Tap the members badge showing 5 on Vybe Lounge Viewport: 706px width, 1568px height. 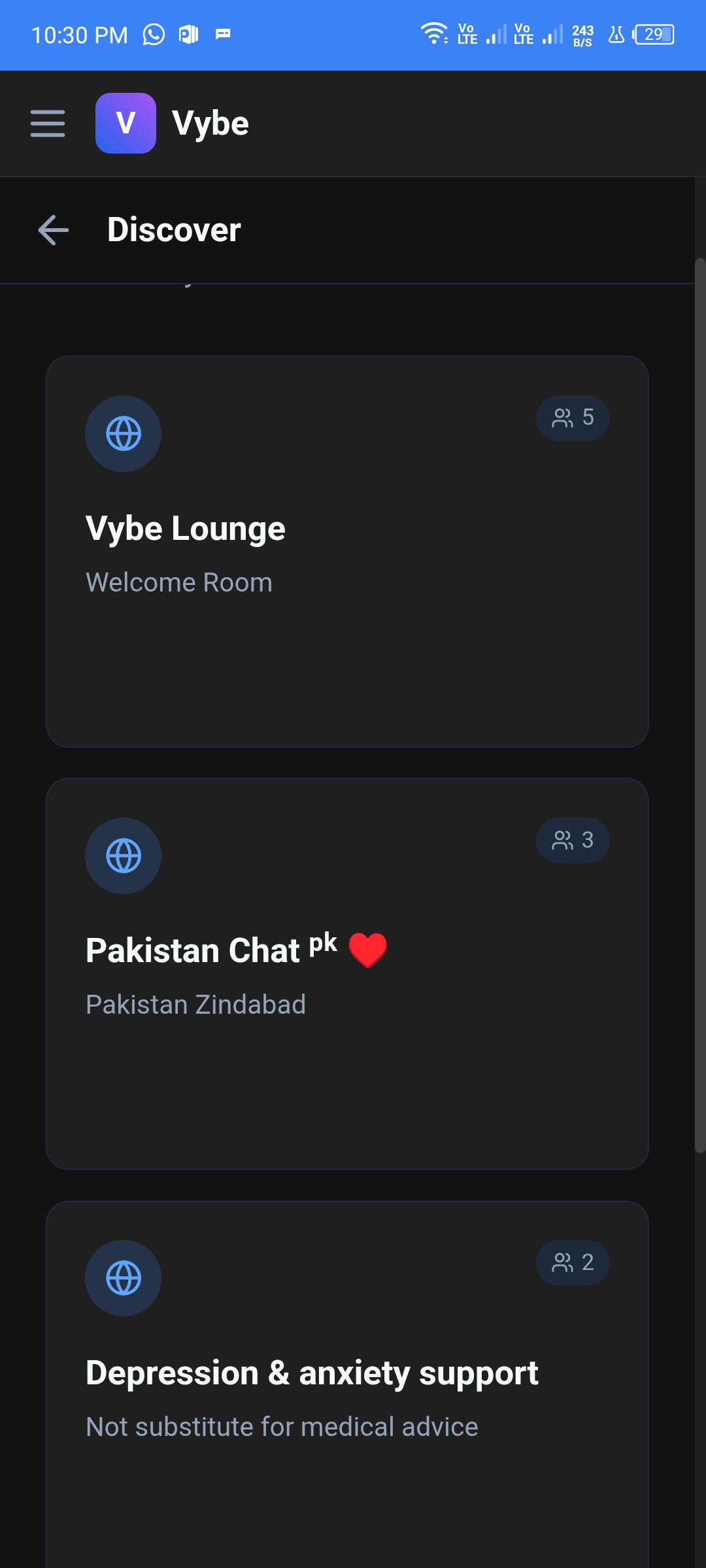click(x=572, y=418)
